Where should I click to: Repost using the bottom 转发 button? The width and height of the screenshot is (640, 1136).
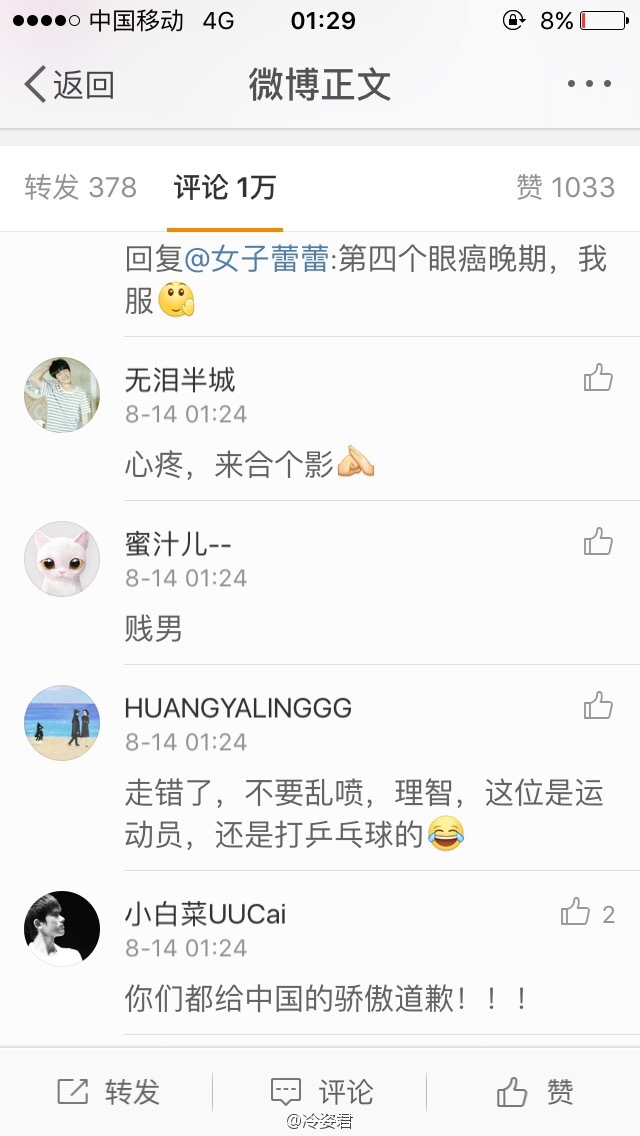[108, 1091]
